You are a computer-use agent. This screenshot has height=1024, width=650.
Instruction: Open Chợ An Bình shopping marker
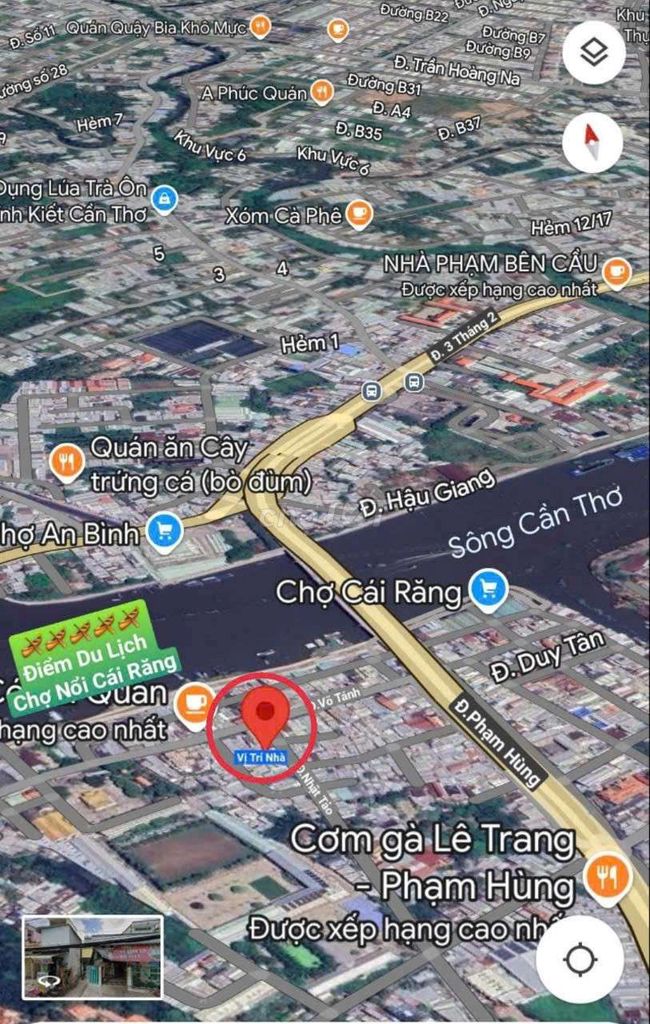pos(163,531)
